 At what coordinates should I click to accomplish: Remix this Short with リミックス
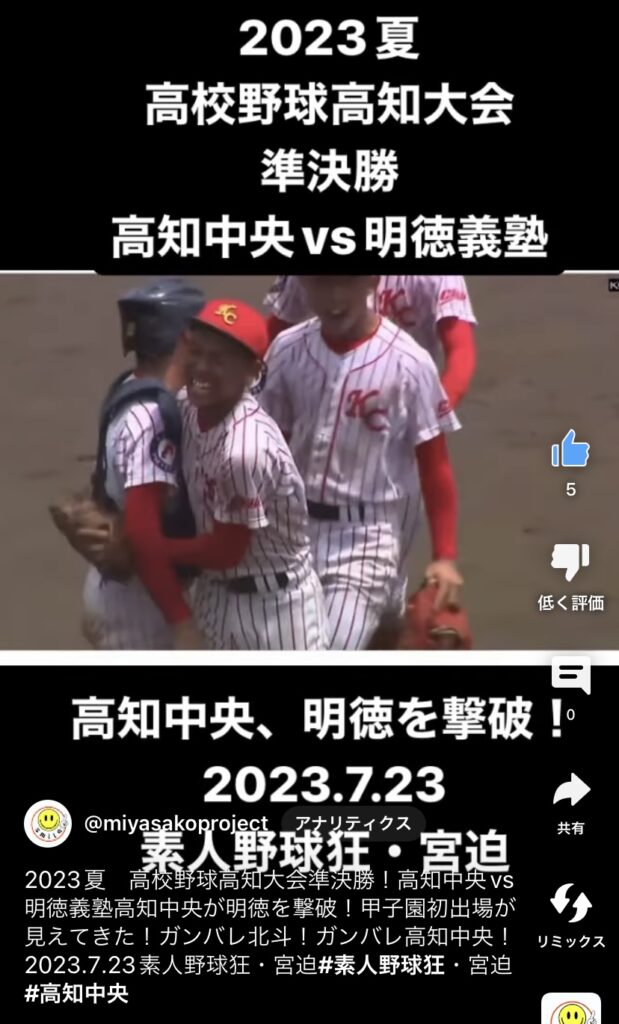pos(571,904)
